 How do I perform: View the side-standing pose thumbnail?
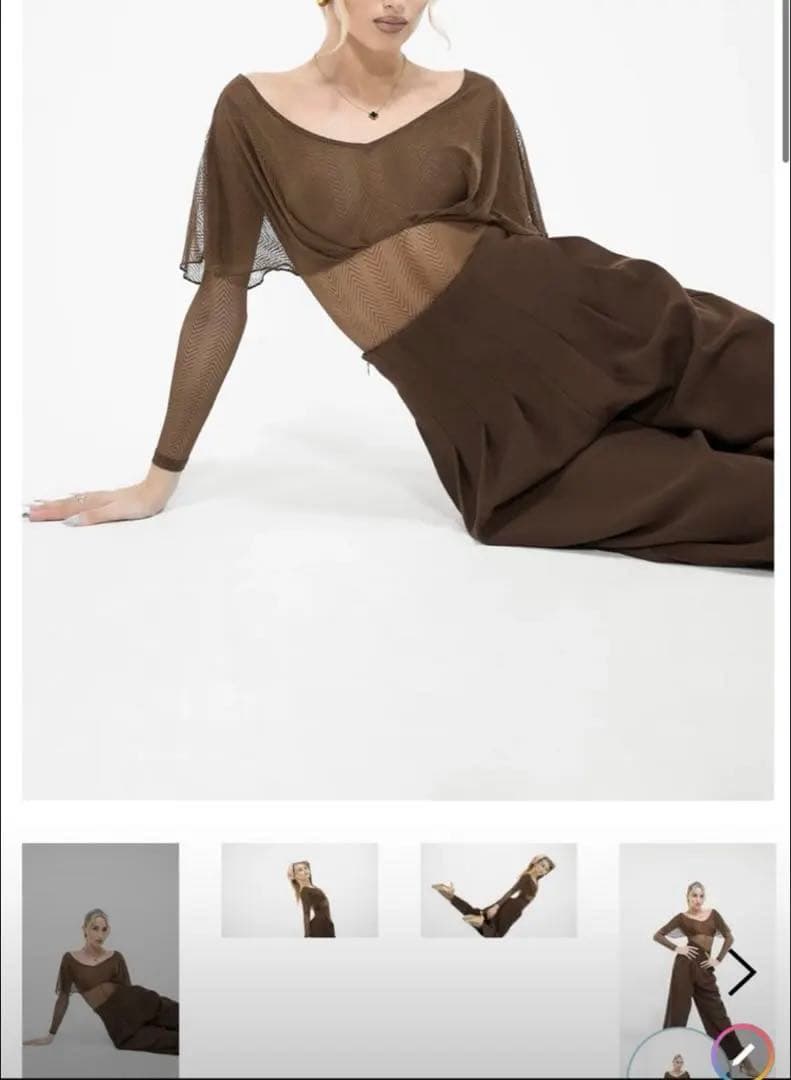point(299,890)
